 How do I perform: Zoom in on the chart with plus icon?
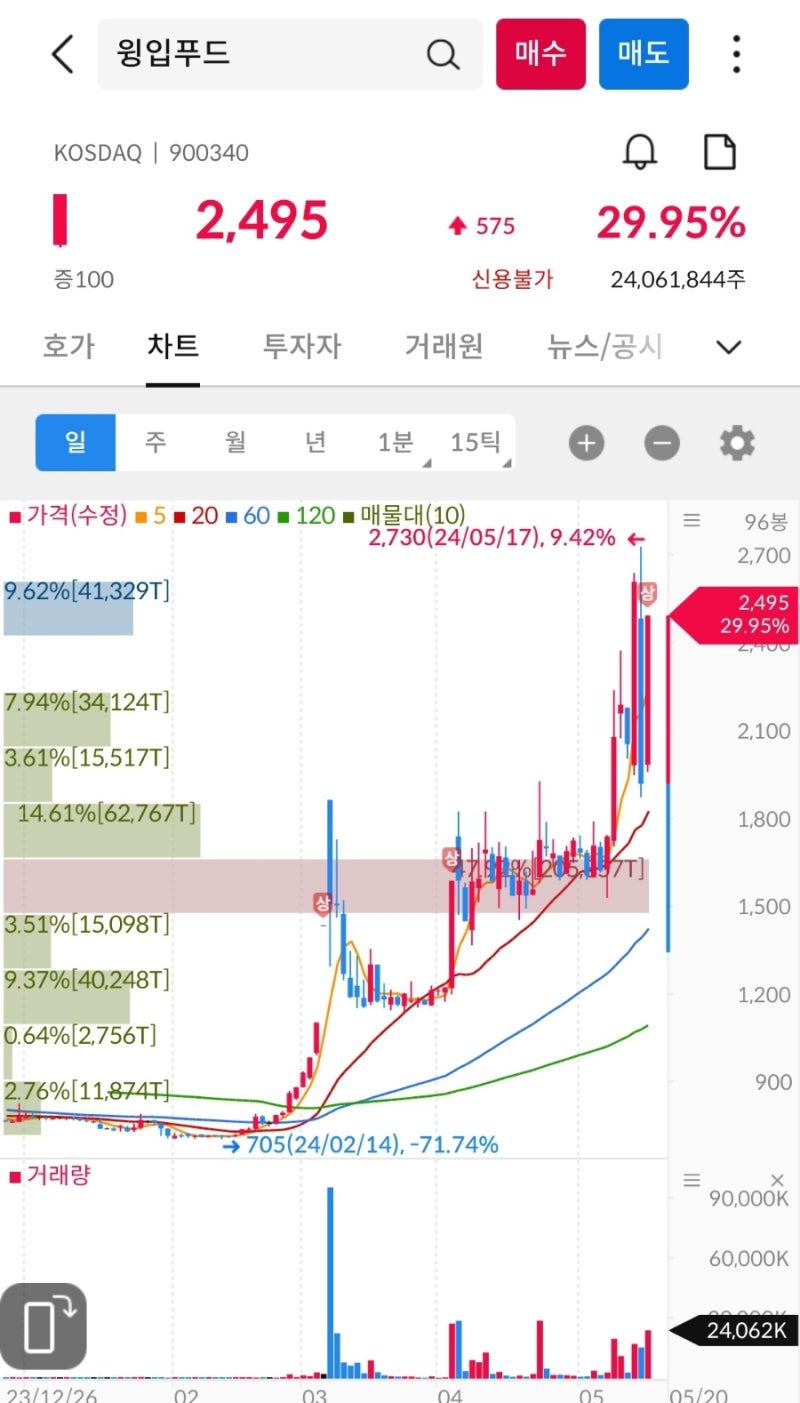tap(586, 442)
